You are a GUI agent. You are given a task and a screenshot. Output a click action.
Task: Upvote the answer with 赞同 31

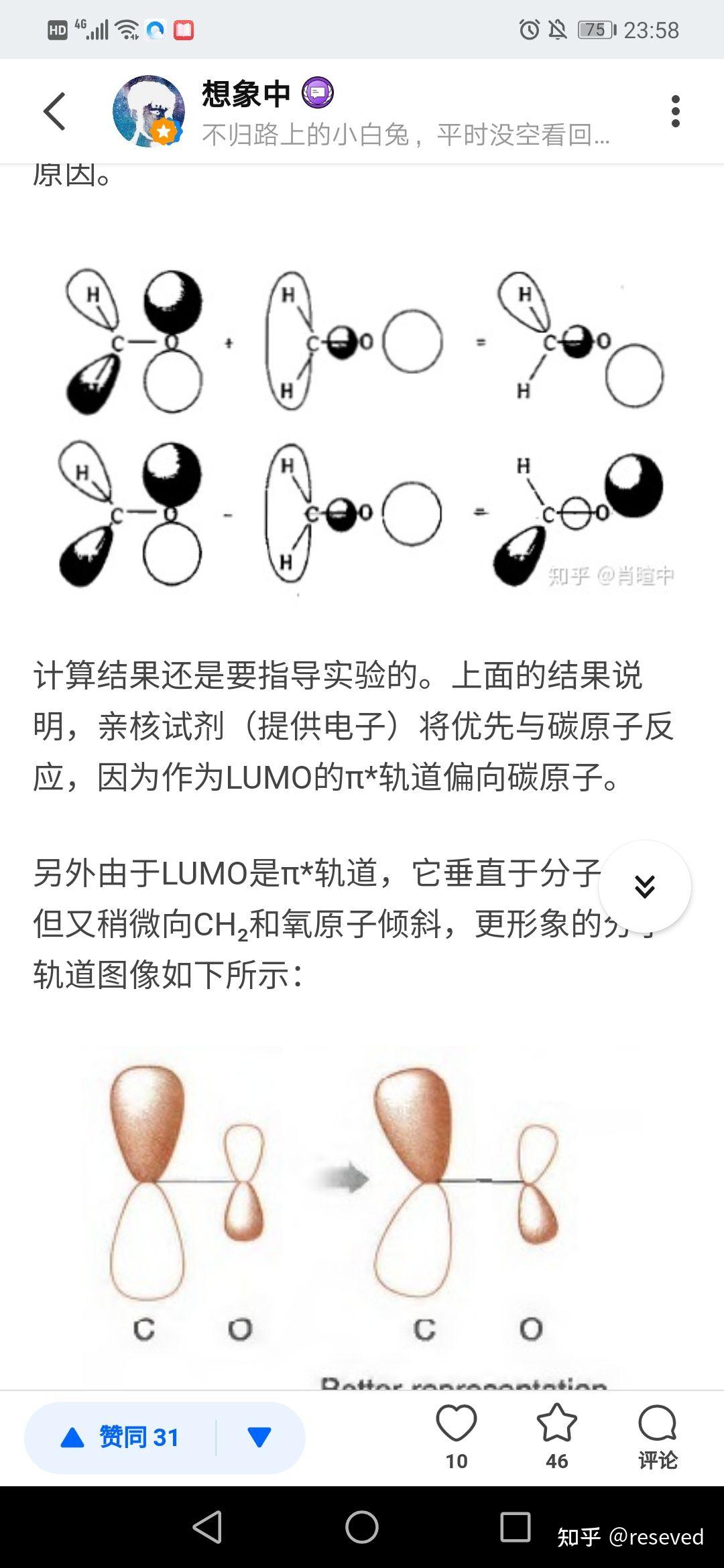121,1437
